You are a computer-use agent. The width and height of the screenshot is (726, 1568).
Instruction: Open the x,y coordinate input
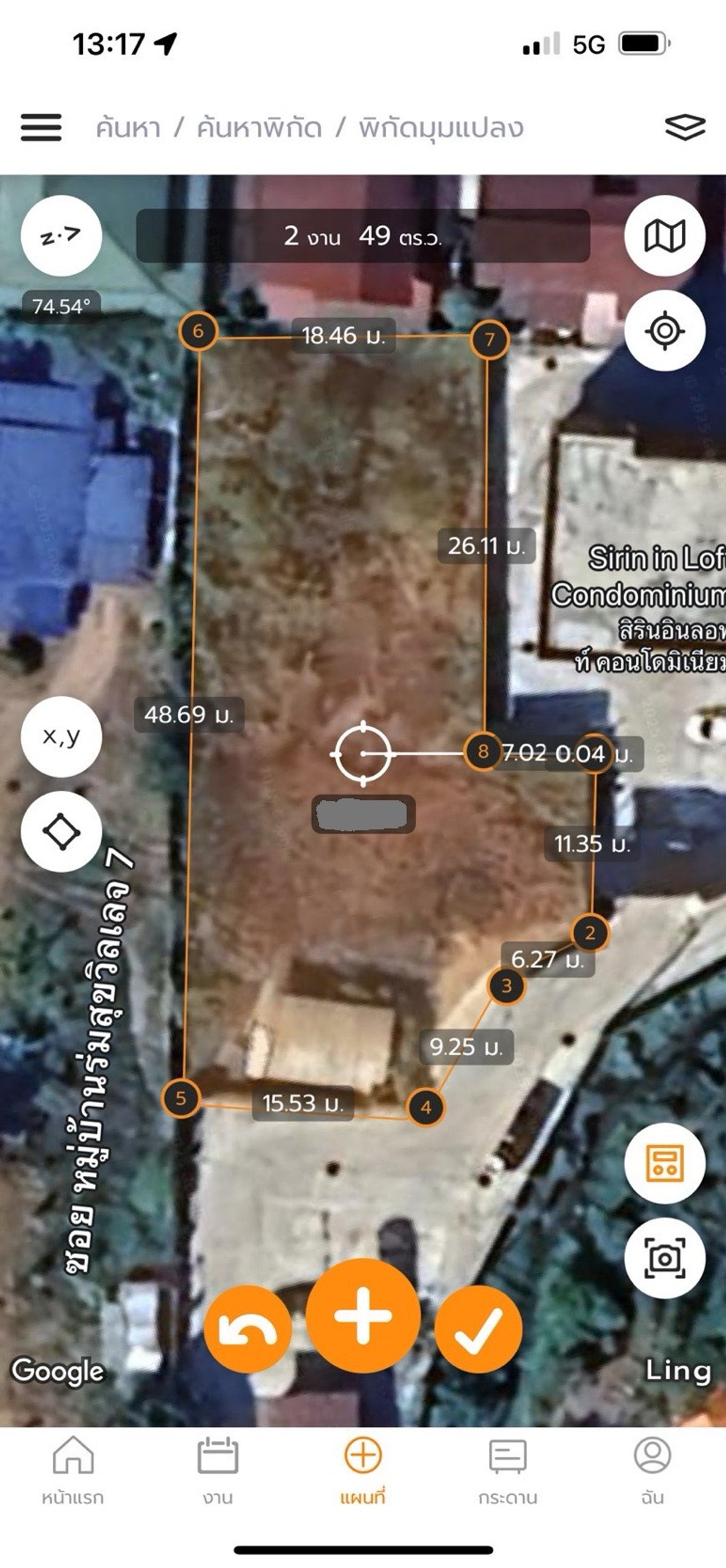click(61, 737)
